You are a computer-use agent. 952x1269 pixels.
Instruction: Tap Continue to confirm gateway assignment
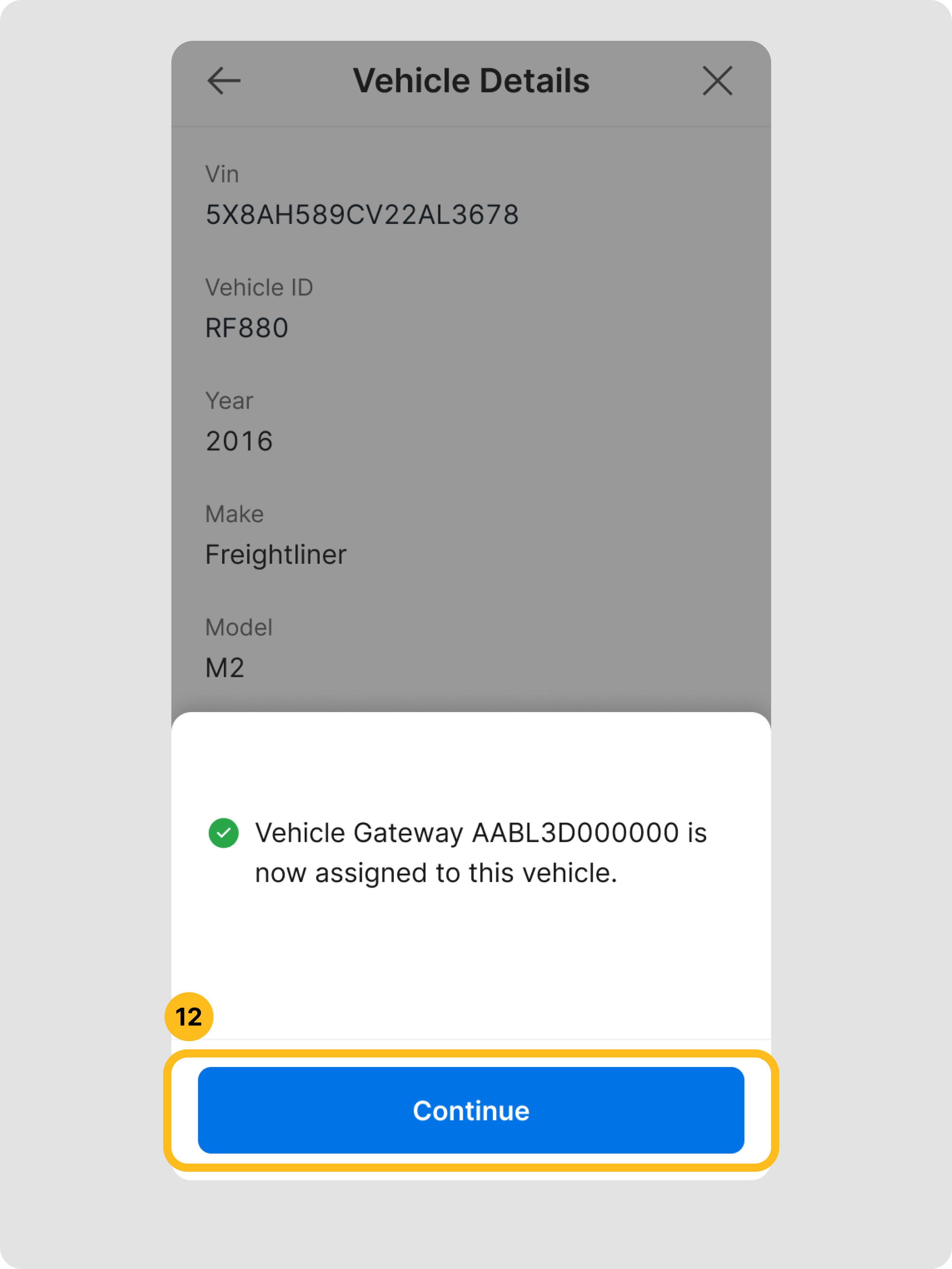[x=471, y=1110]
